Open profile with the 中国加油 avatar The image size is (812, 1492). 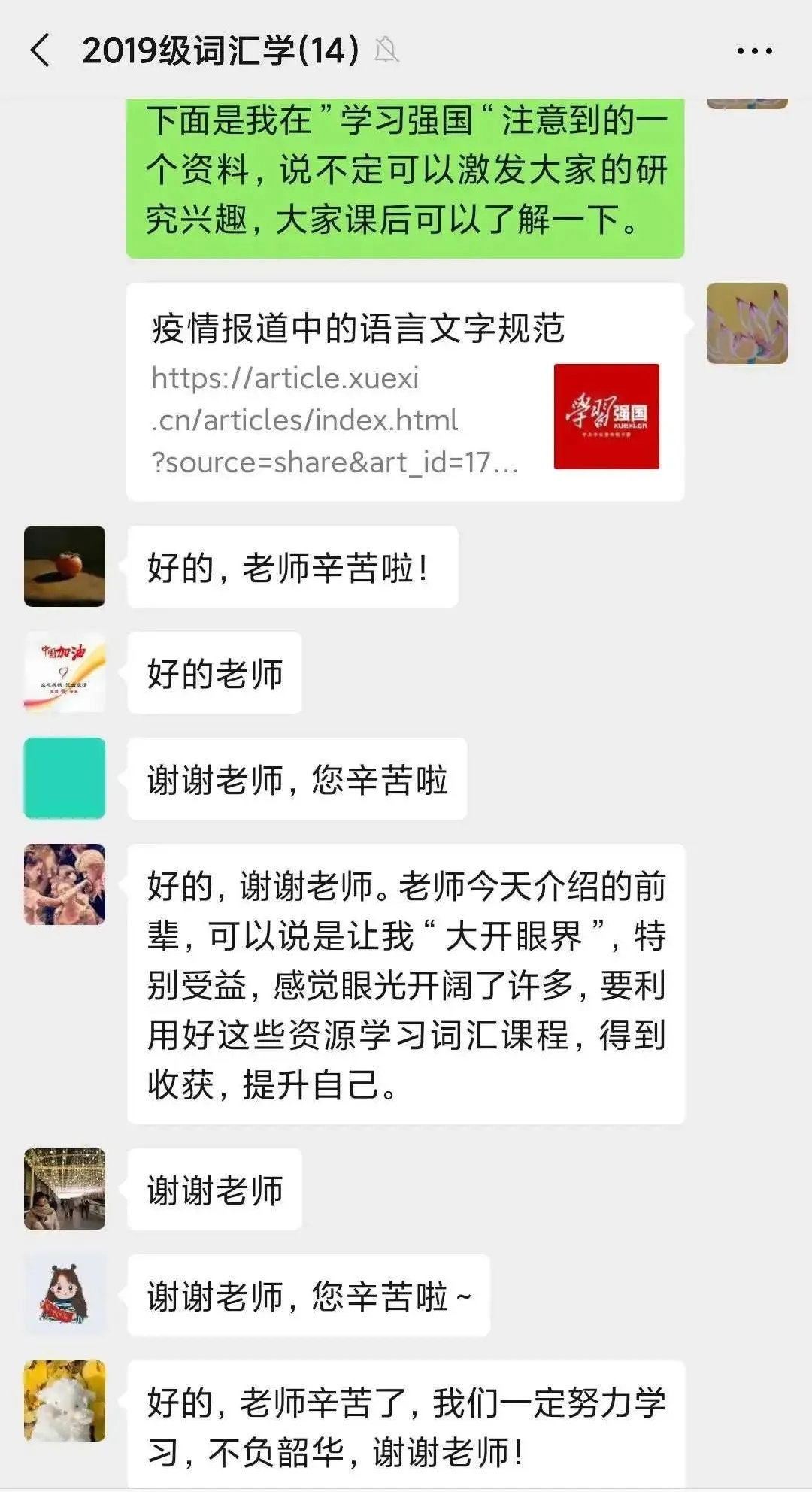tap(65, 672)
